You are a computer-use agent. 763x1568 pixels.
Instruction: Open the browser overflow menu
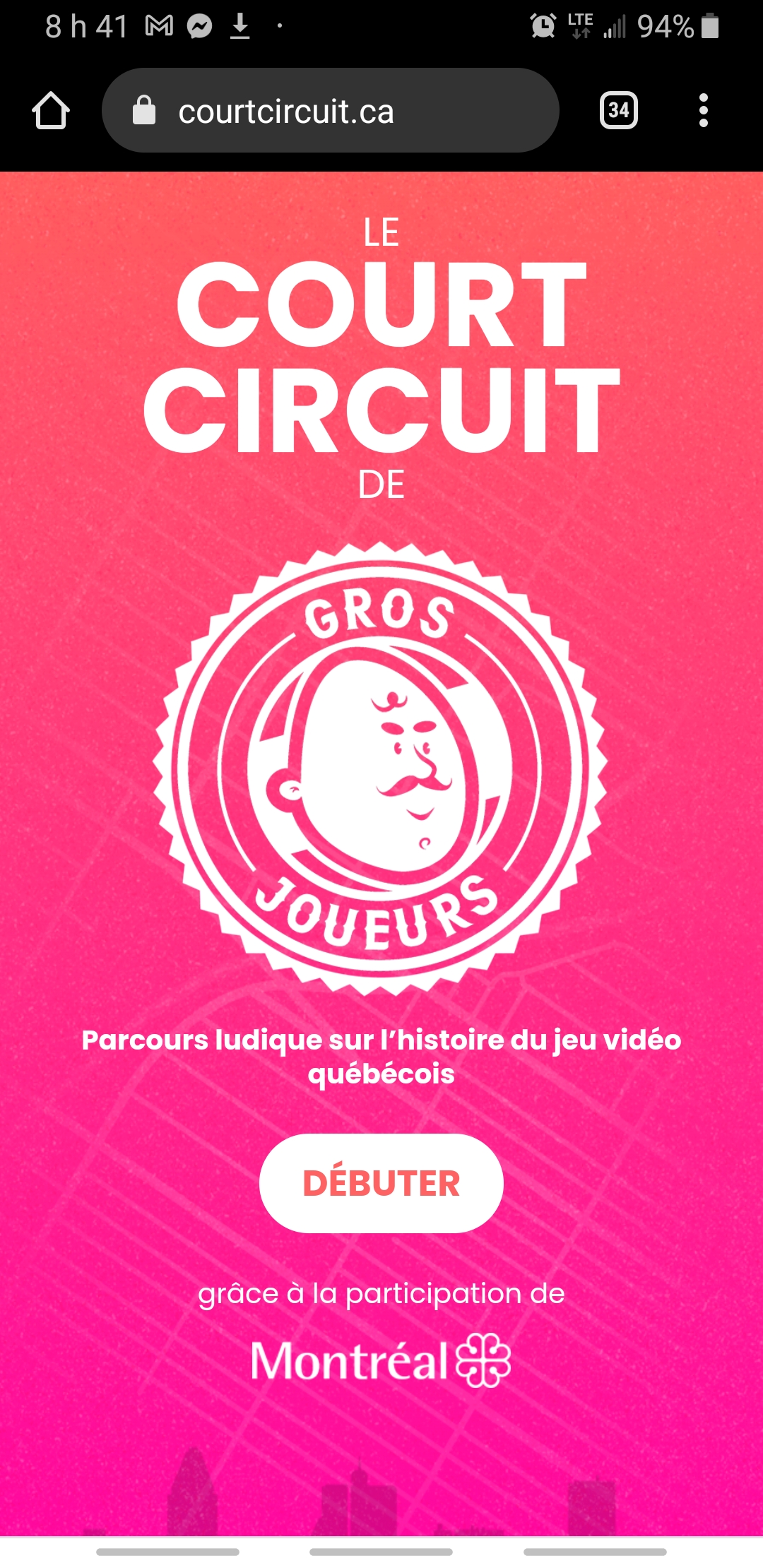tap(703, 110)
